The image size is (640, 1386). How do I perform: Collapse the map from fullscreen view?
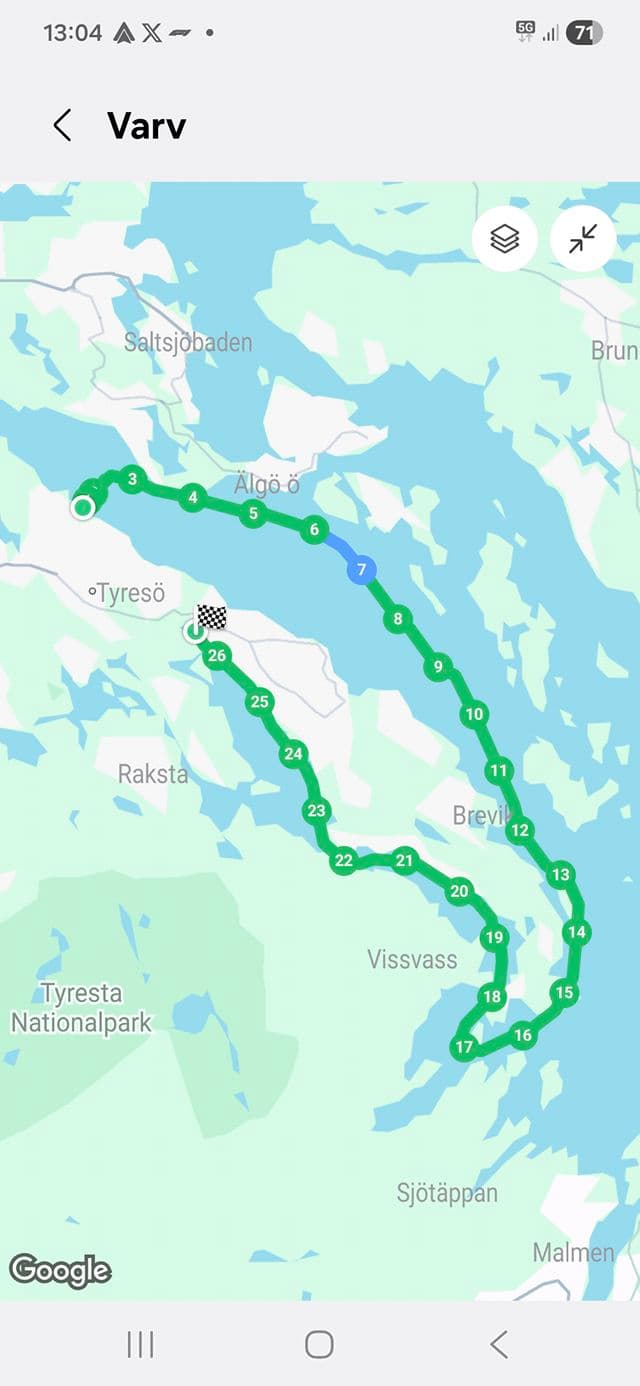(x=583, y=239)
